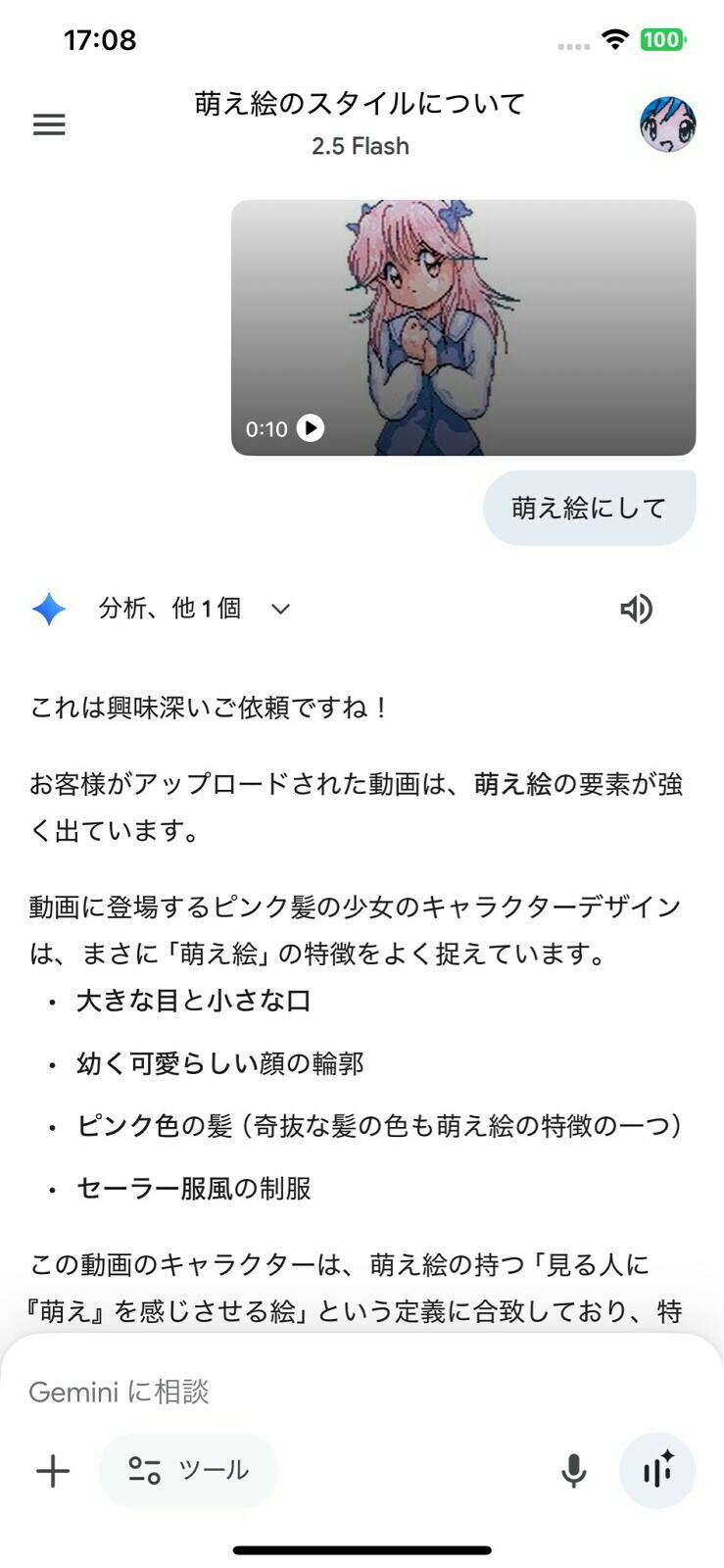The height and width of the screenshot is (1568, 724).
Task: Read the response aloud with speaker icon
Action: pyautogui.click(x=636, y=609)
